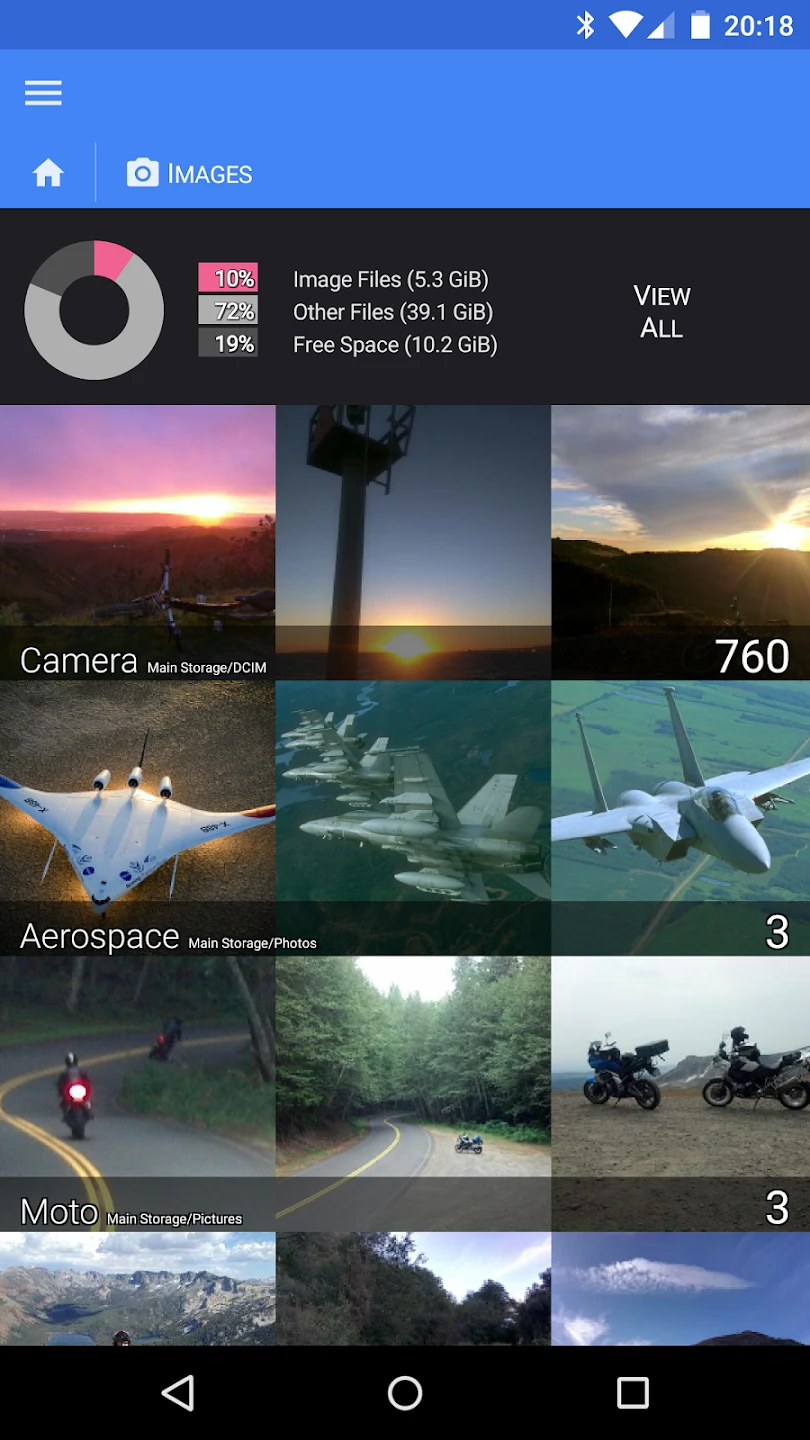Screen dimensions: 810x1440
Task: Go back using the system back button
Action: point(178,1392)
